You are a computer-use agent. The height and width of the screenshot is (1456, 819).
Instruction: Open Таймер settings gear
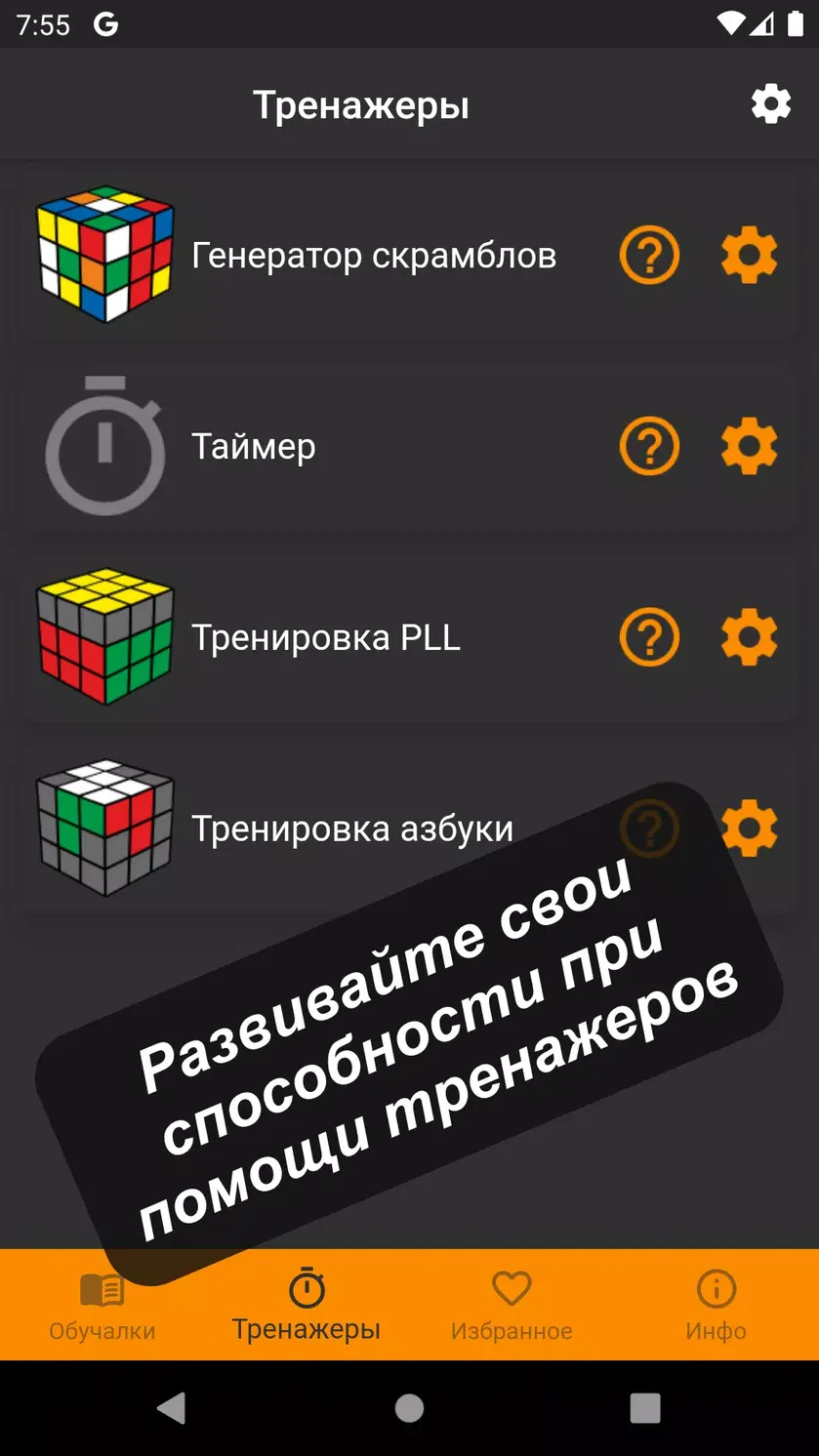(x=749, y=447)
